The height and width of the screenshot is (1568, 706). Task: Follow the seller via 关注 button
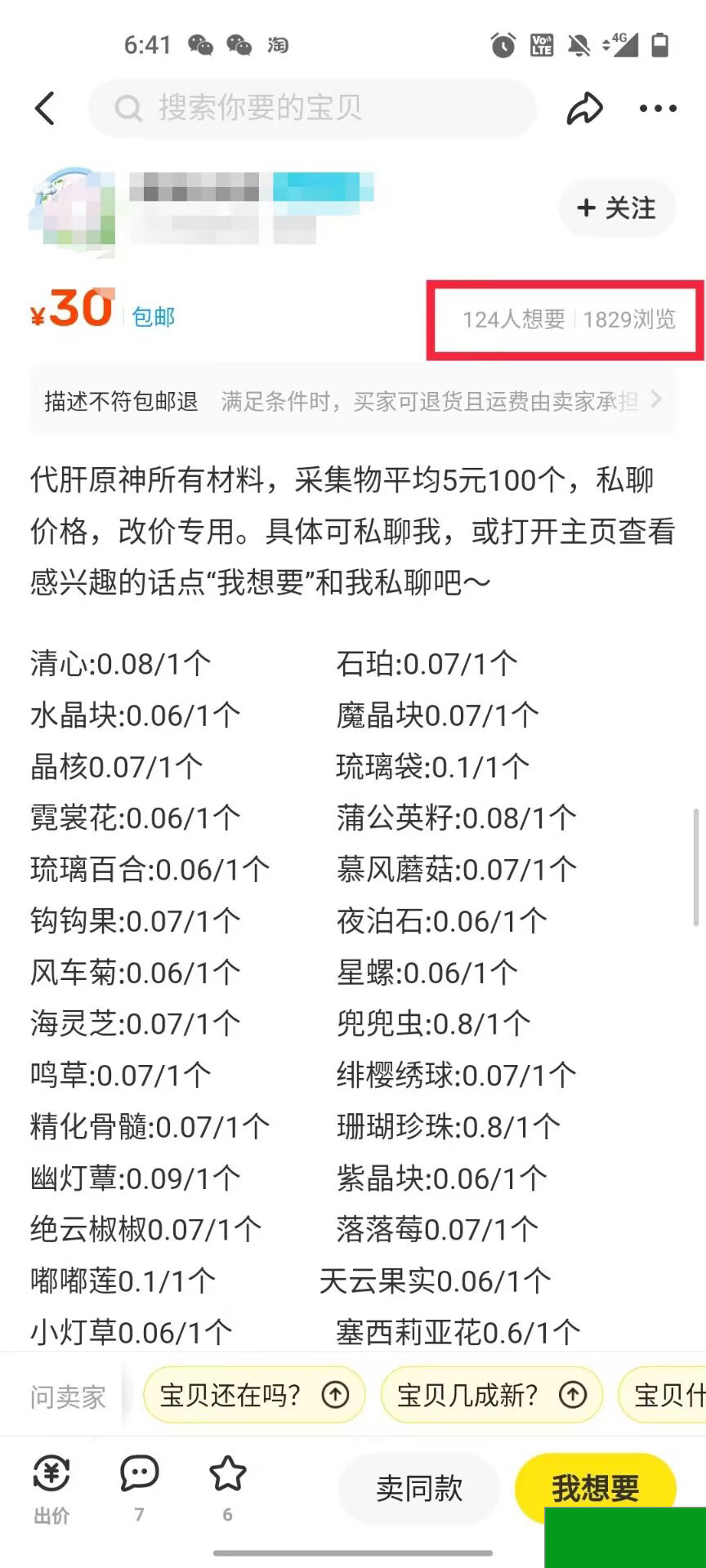point(617,208)
